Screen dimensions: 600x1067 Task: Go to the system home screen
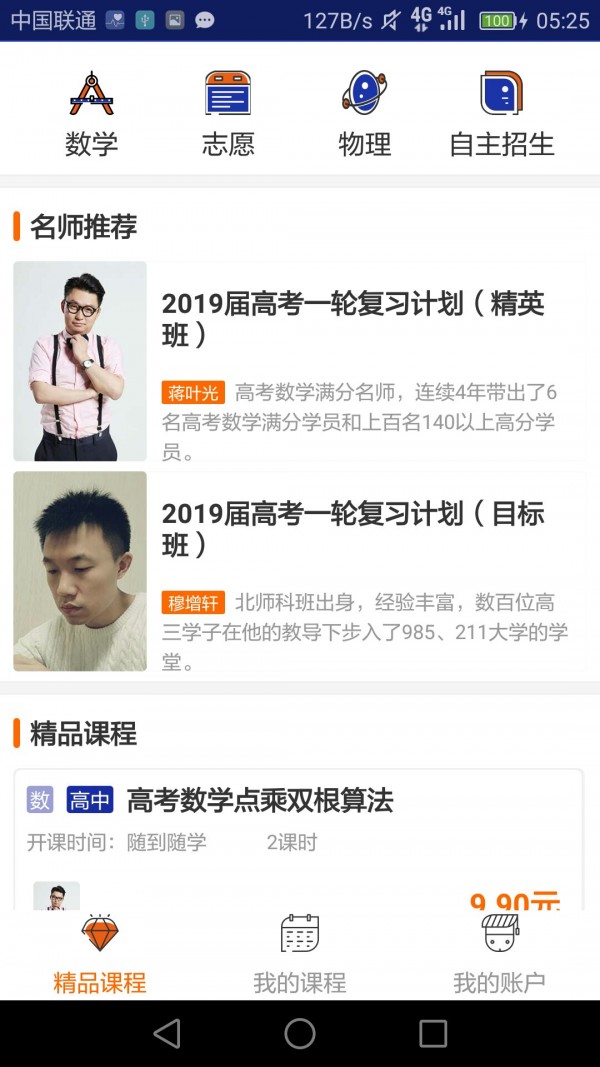coord(300,1034)
